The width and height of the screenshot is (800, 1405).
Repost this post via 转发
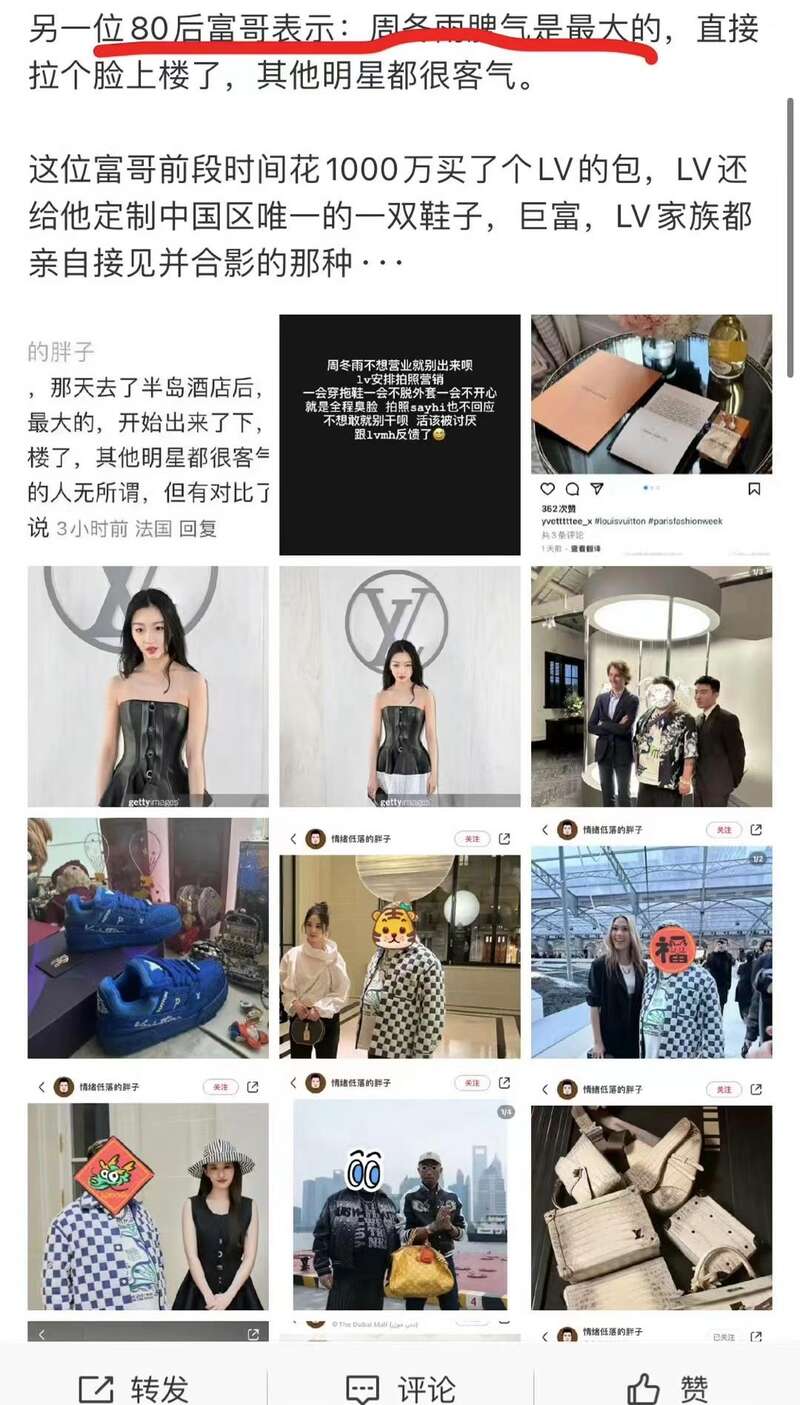click(134, 1386)
